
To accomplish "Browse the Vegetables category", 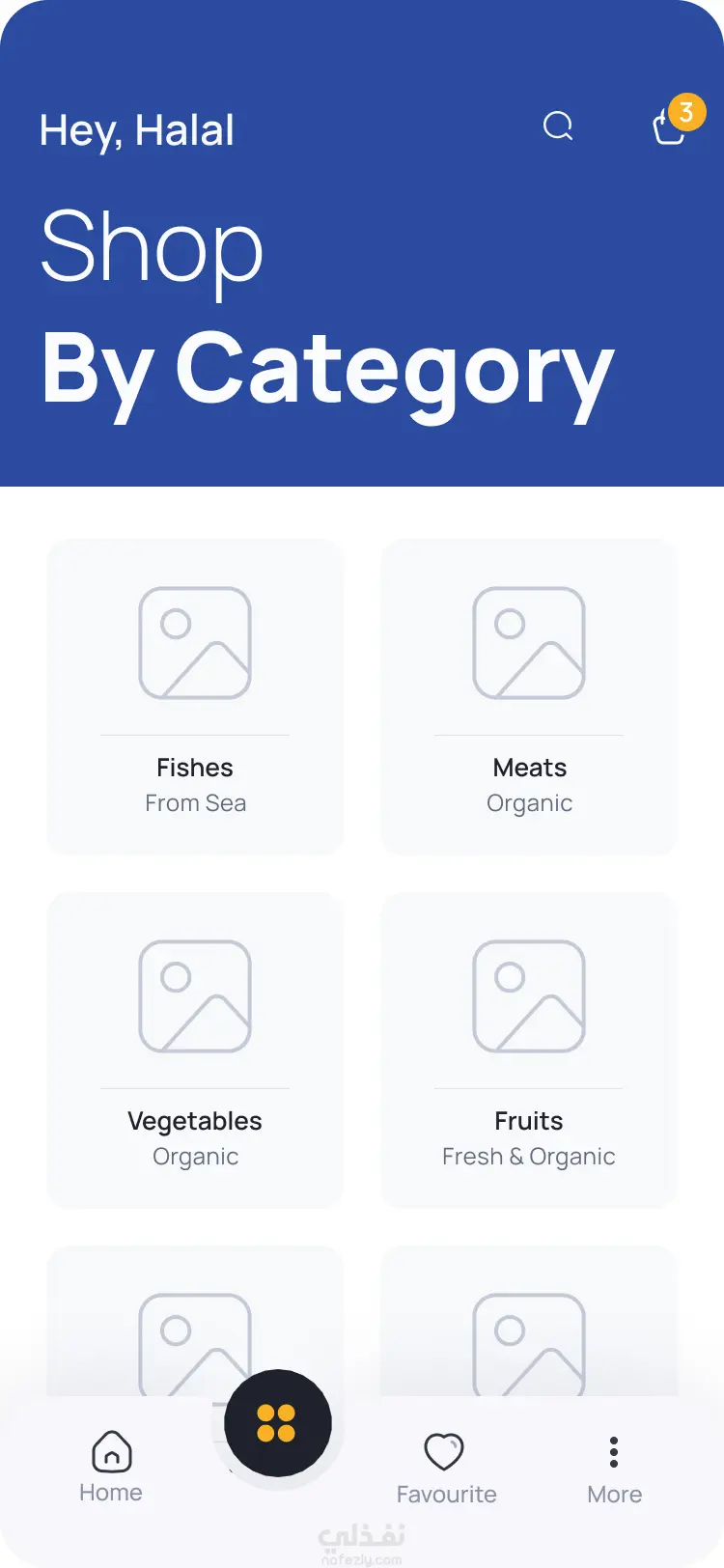I will tap(195, 1050).
